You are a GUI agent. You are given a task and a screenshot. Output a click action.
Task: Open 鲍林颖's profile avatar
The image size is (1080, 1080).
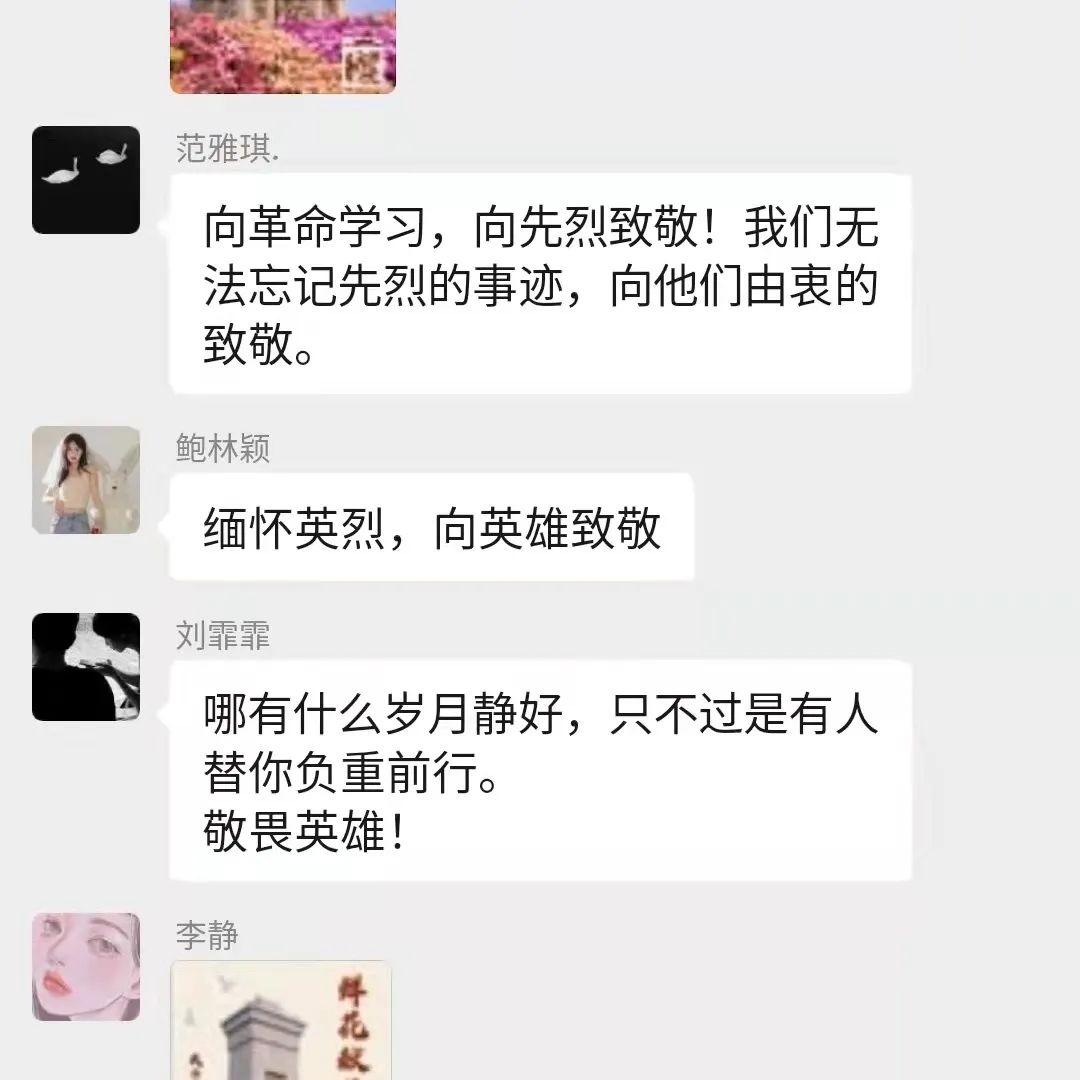(x=86, y=480)
